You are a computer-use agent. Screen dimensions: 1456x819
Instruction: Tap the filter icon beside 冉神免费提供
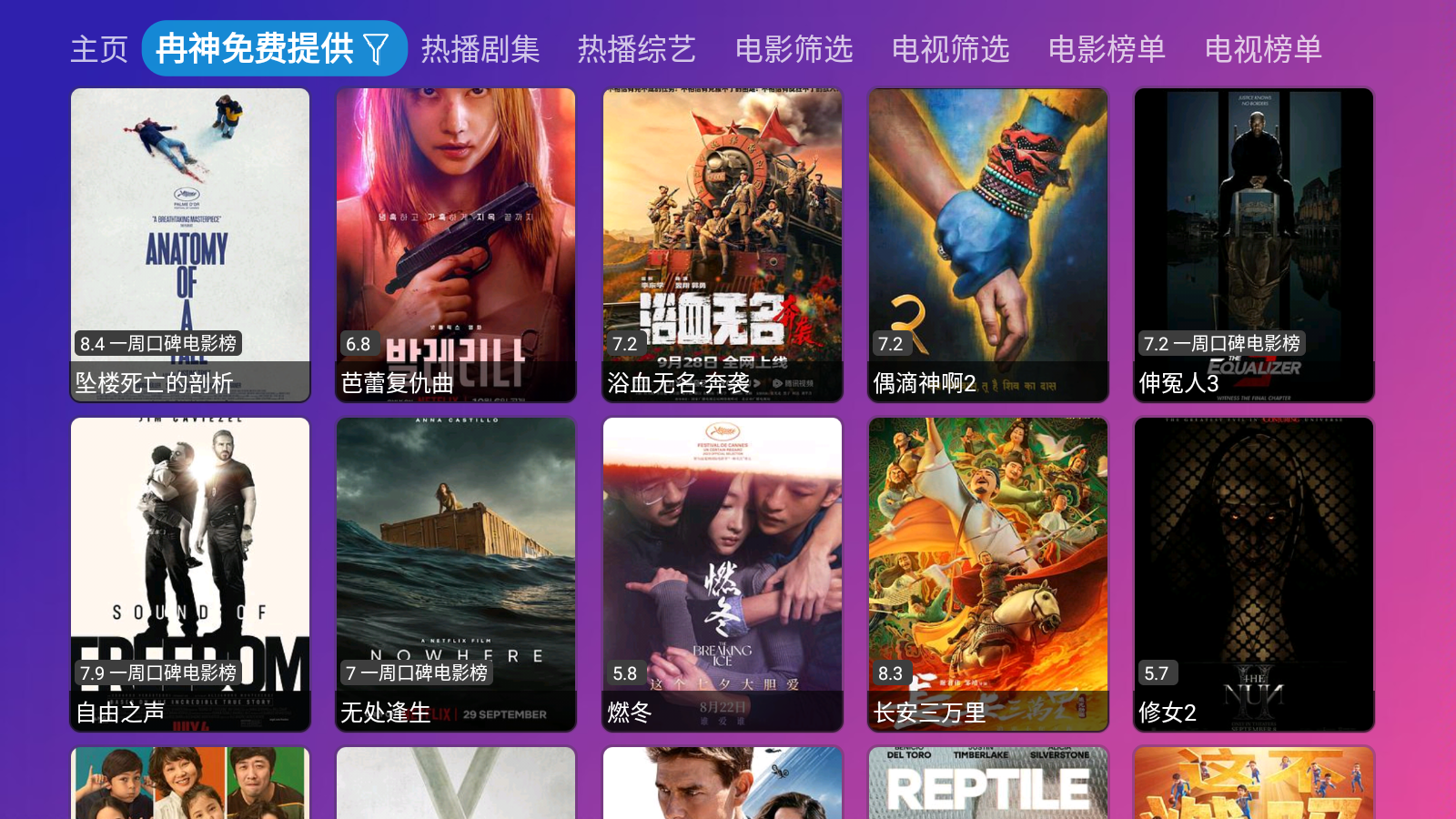pyautogui.click(x=376, y=49)
